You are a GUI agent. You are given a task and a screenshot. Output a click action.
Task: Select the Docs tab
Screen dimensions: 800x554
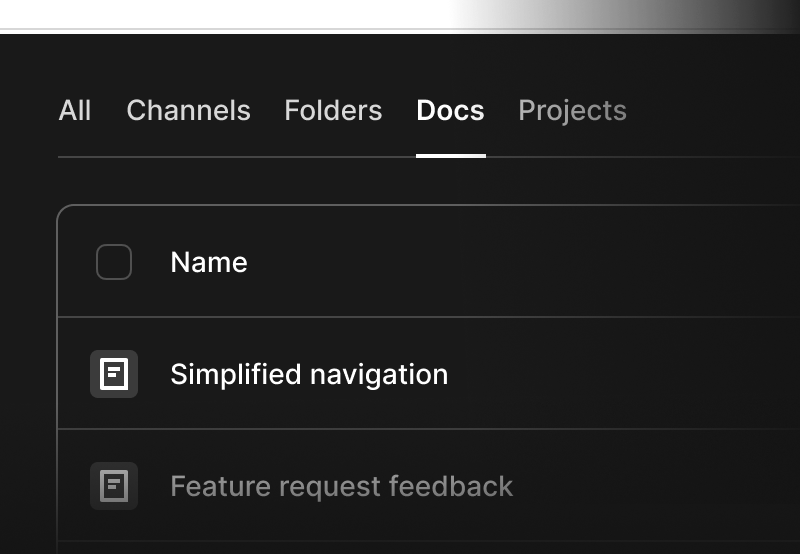tap(450, 111)
